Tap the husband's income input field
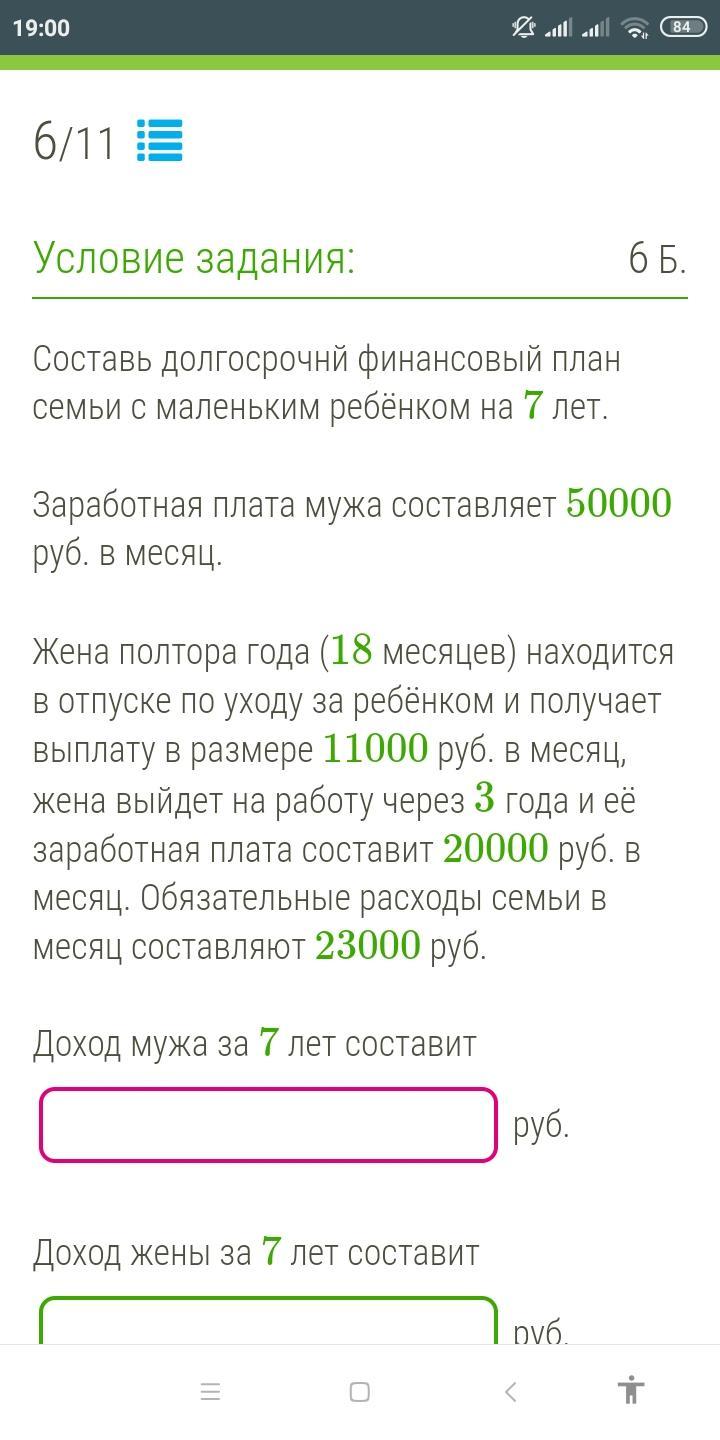Image resolution: width=720 pixels, height=1440 pixels. tap(268, 1125)
